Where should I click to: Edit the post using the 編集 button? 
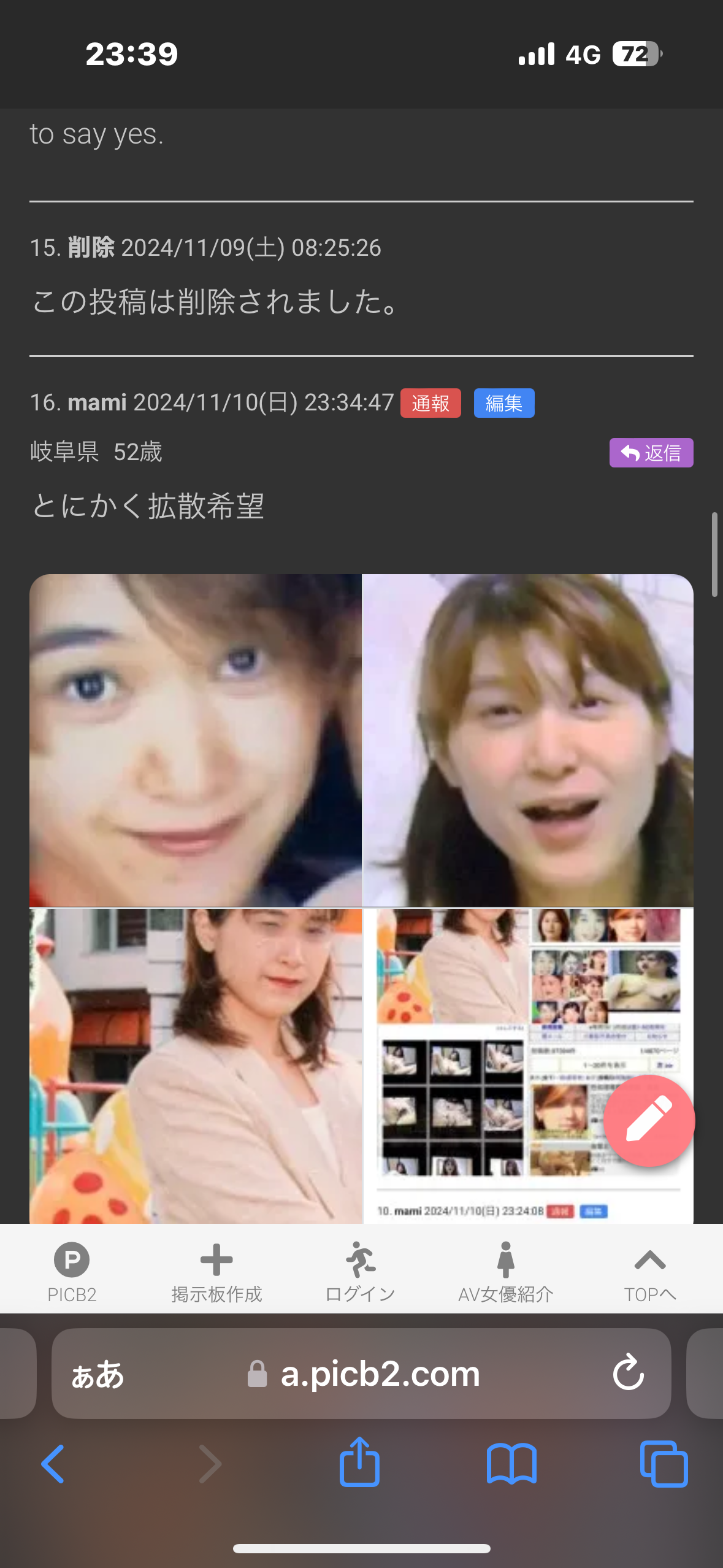504,403
